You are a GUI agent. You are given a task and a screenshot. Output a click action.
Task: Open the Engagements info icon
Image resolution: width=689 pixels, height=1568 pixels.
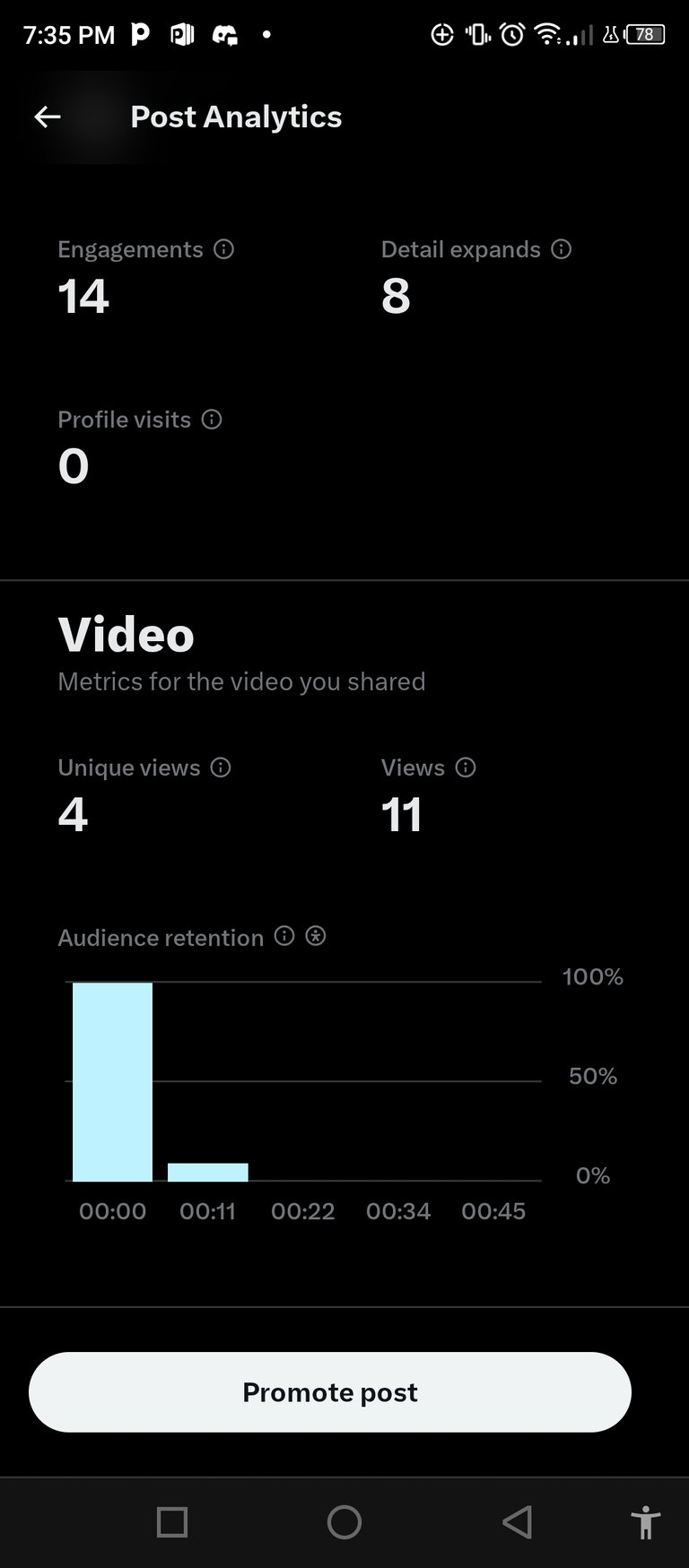coord(223,249)
